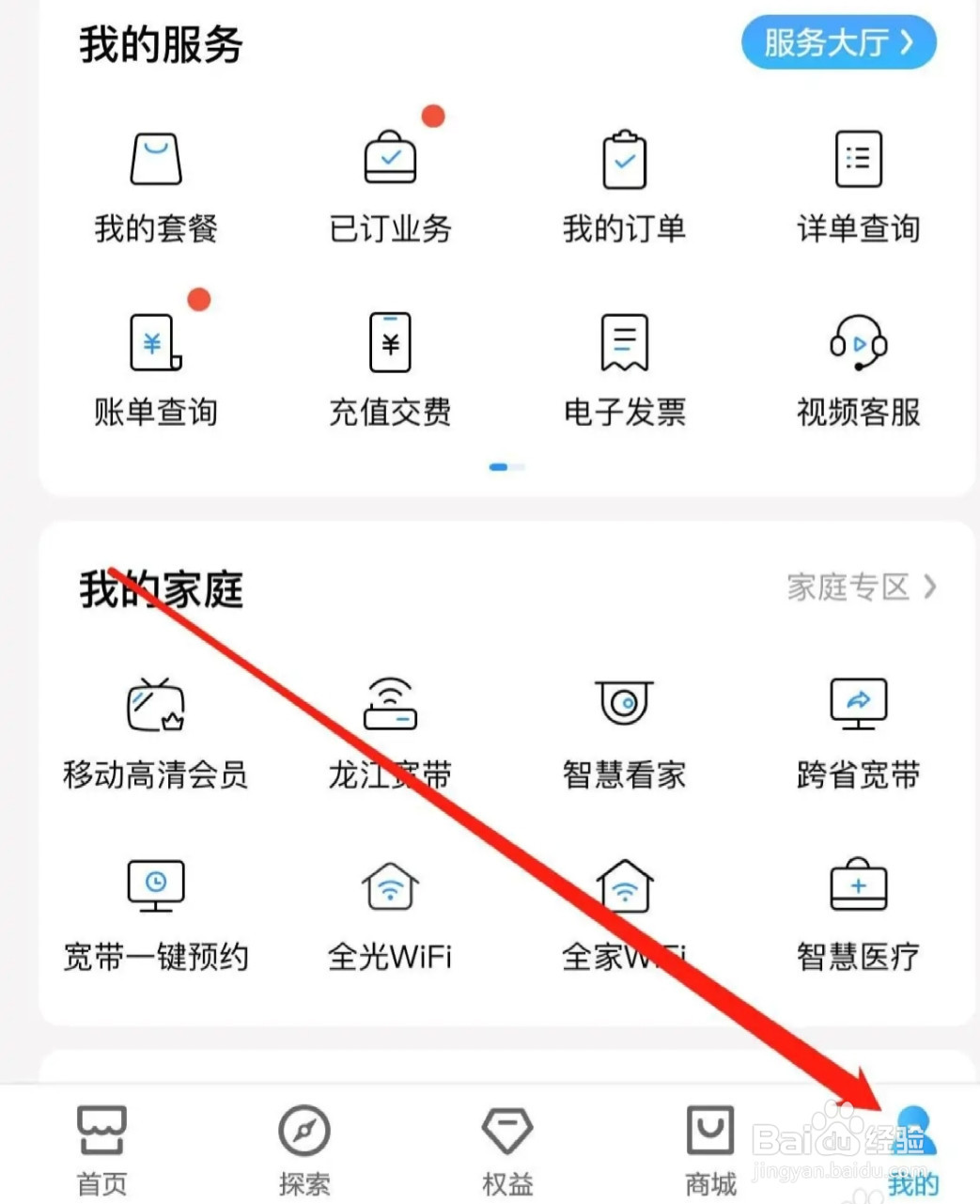Open the 我的套餐 service icon
Image resolution: width=980 pixels, height=1204 pixels.
[155, 183]
